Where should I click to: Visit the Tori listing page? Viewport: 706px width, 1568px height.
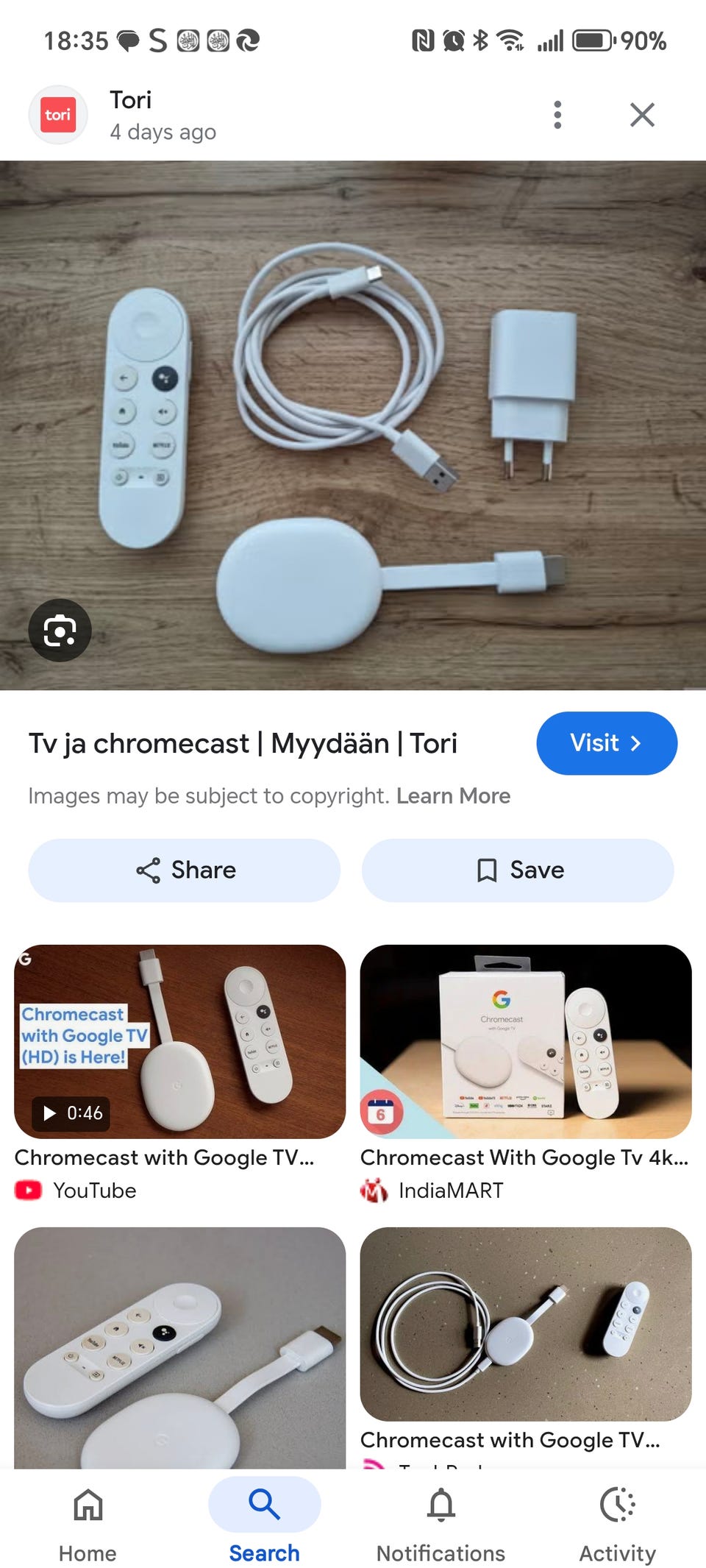606,743
